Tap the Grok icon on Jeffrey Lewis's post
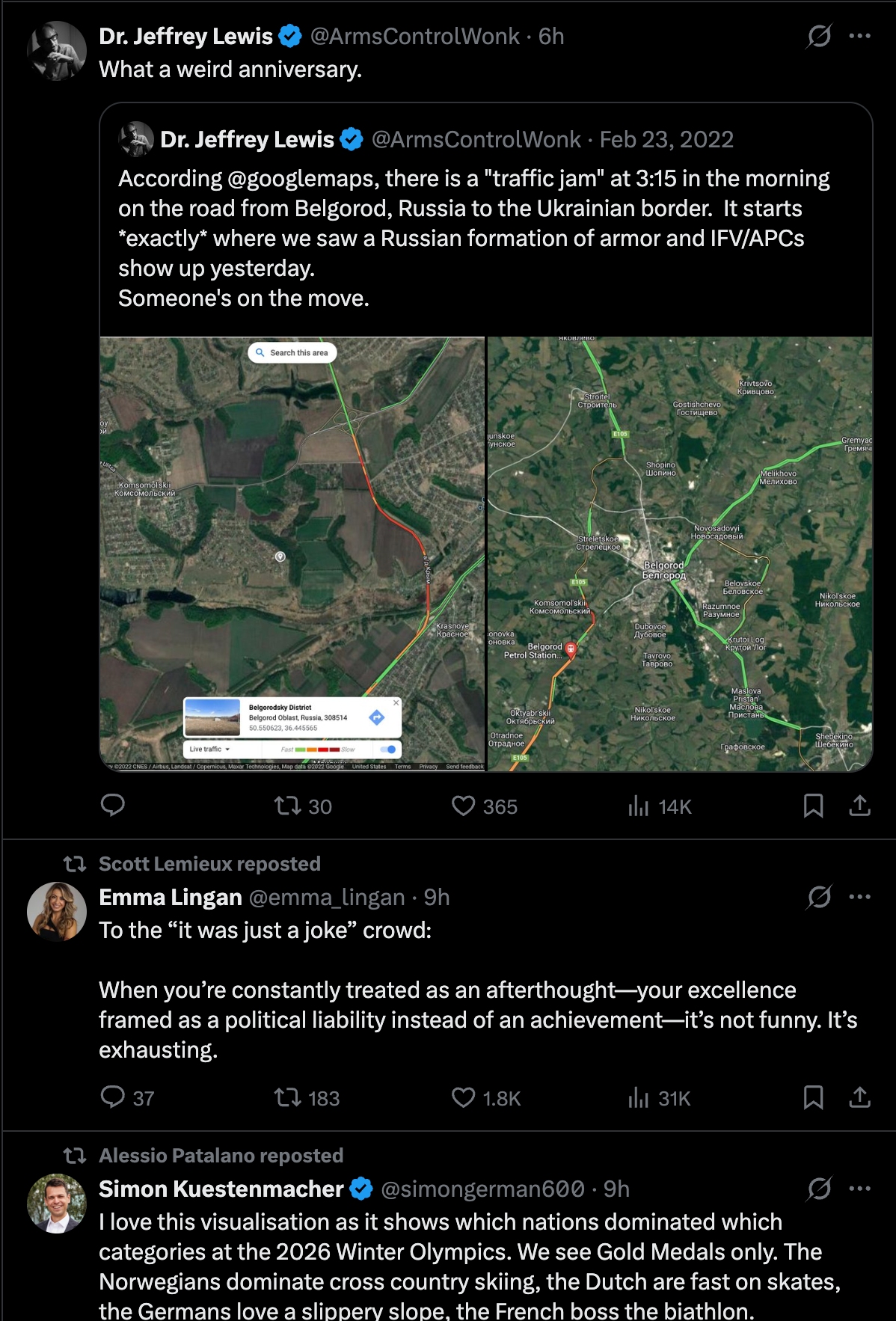This screenshot has width=896, height=1321. click(x=819, y=36)
